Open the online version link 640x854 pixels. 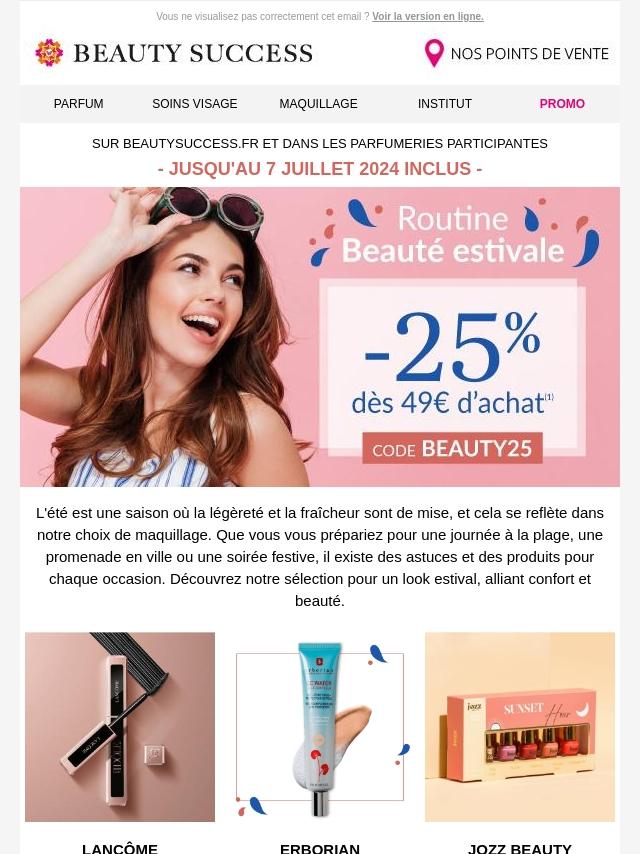pos(427,17)
